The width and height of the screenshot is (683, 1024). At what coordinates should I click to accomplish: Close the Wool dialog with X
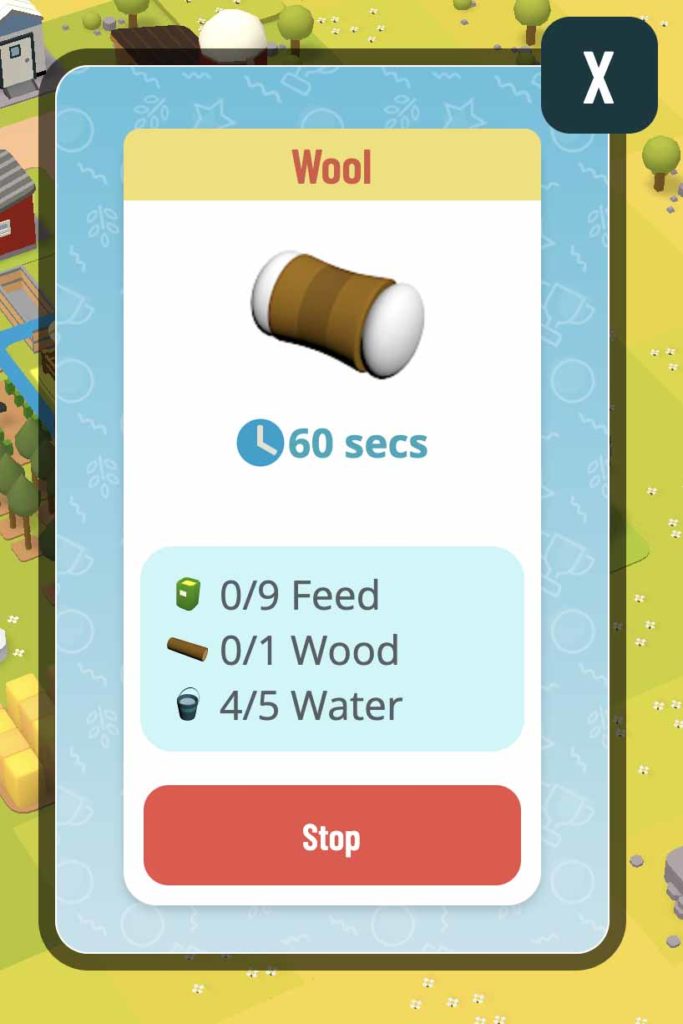pos(598,75)
